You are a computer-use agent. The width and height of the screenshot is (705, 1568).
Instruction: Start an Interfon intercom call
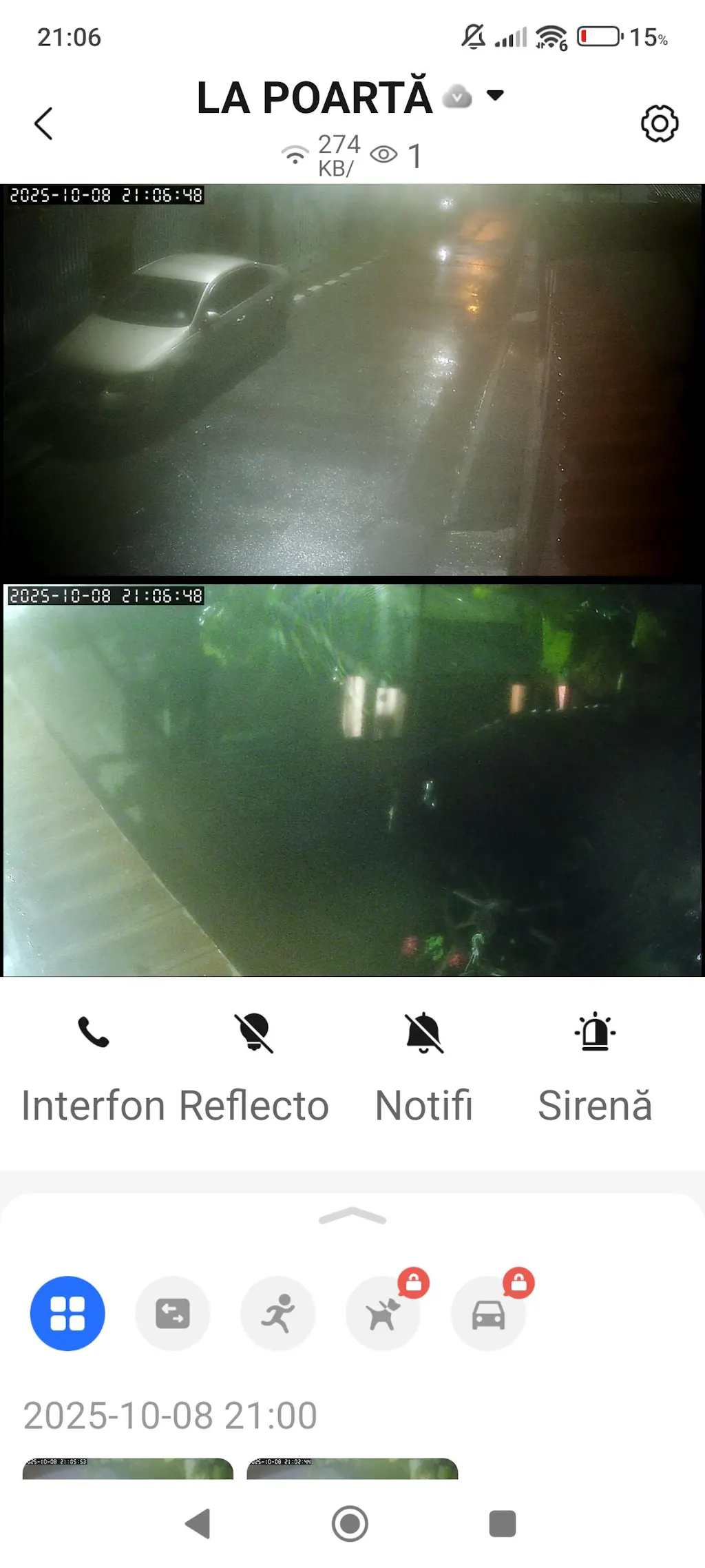pos(94,1032)
